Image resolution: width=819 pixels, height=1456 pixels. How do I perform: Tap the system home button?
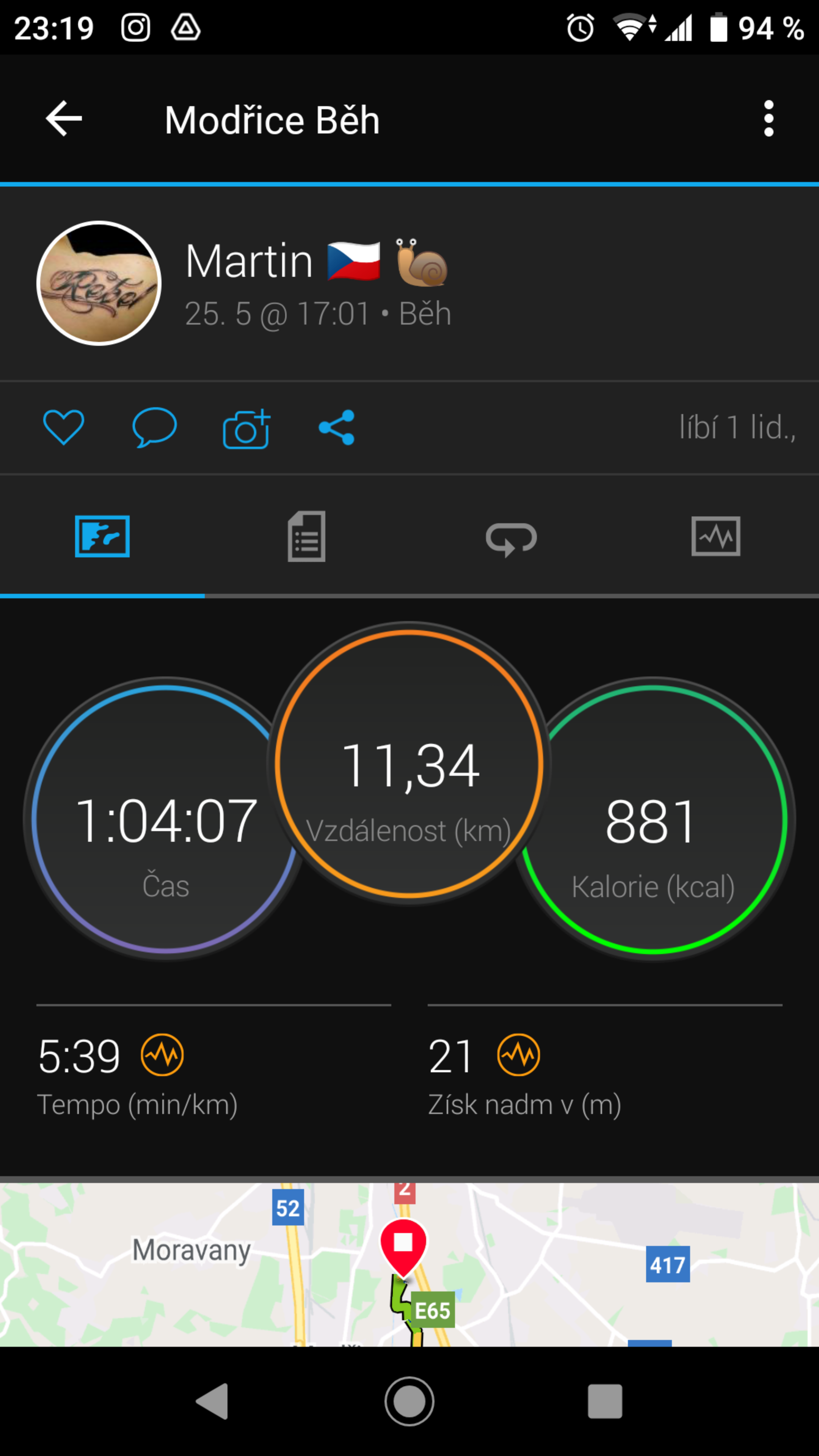(409, 1402)
